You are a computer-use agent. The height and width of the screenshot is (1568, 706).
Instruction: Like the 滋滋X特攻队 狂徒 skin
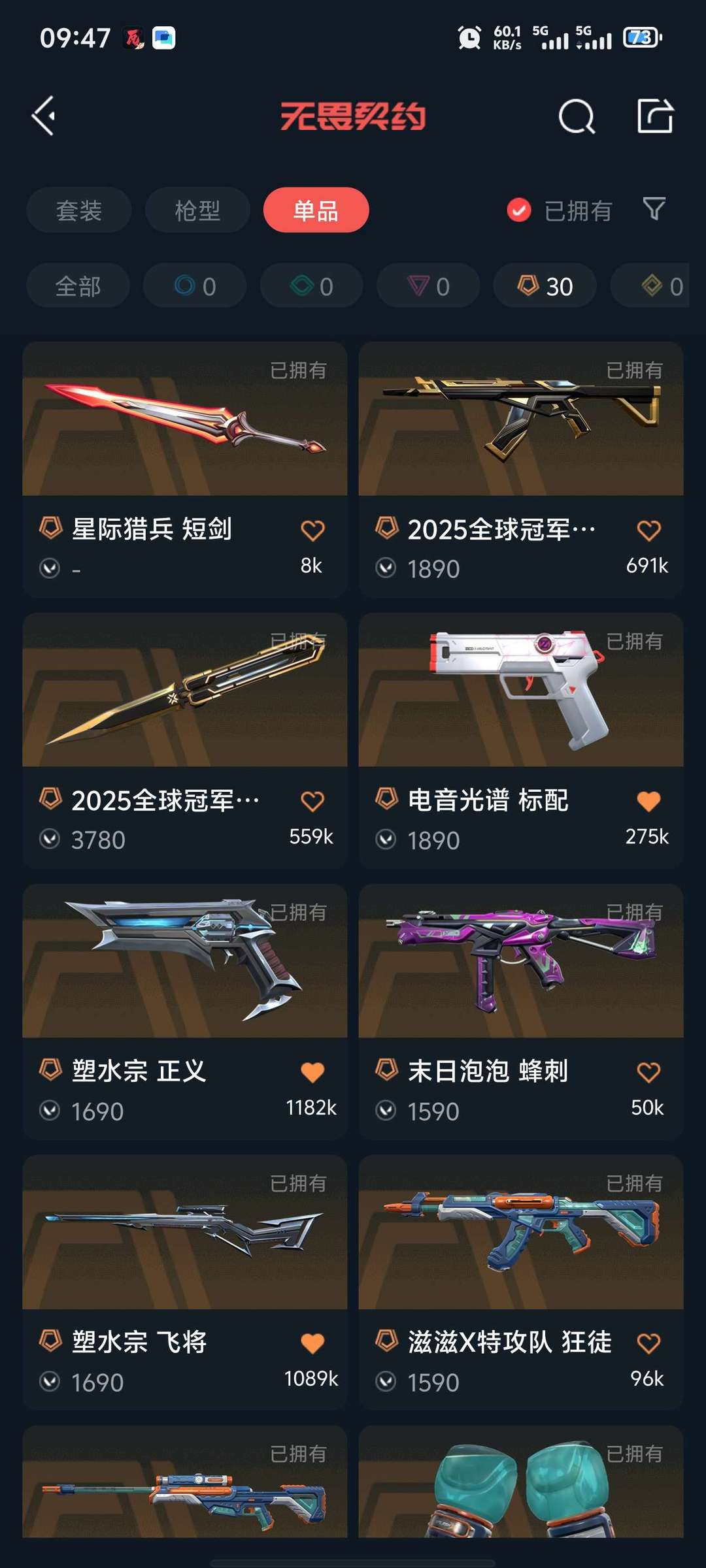click(648, 1343)
